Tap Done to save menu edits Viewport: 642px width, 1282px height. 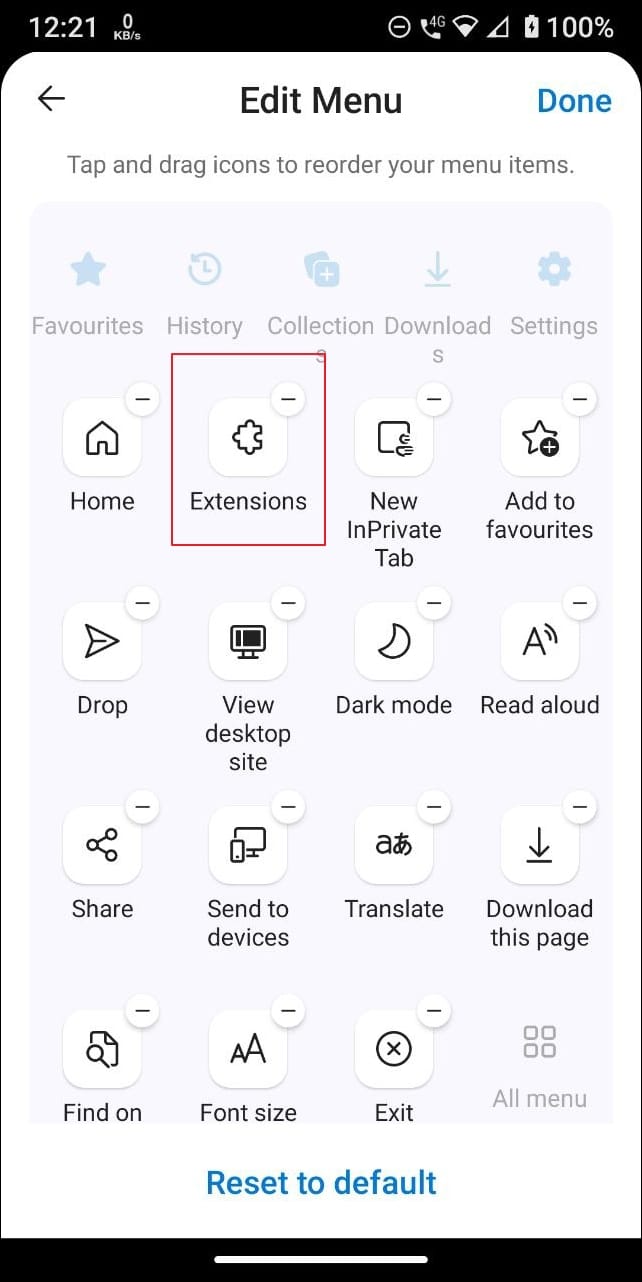click(x=574, y=101)
